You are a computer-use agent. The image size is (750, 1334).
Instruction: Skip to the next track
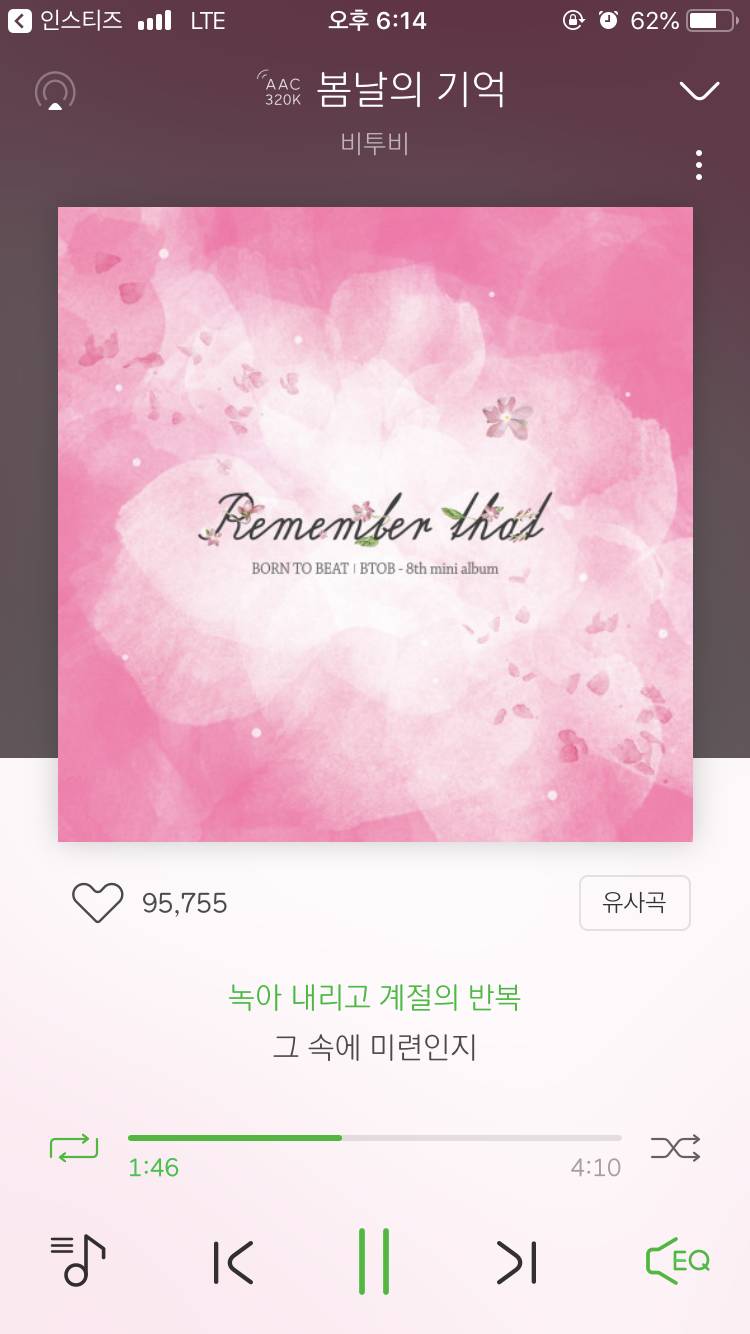point(516,1261)
